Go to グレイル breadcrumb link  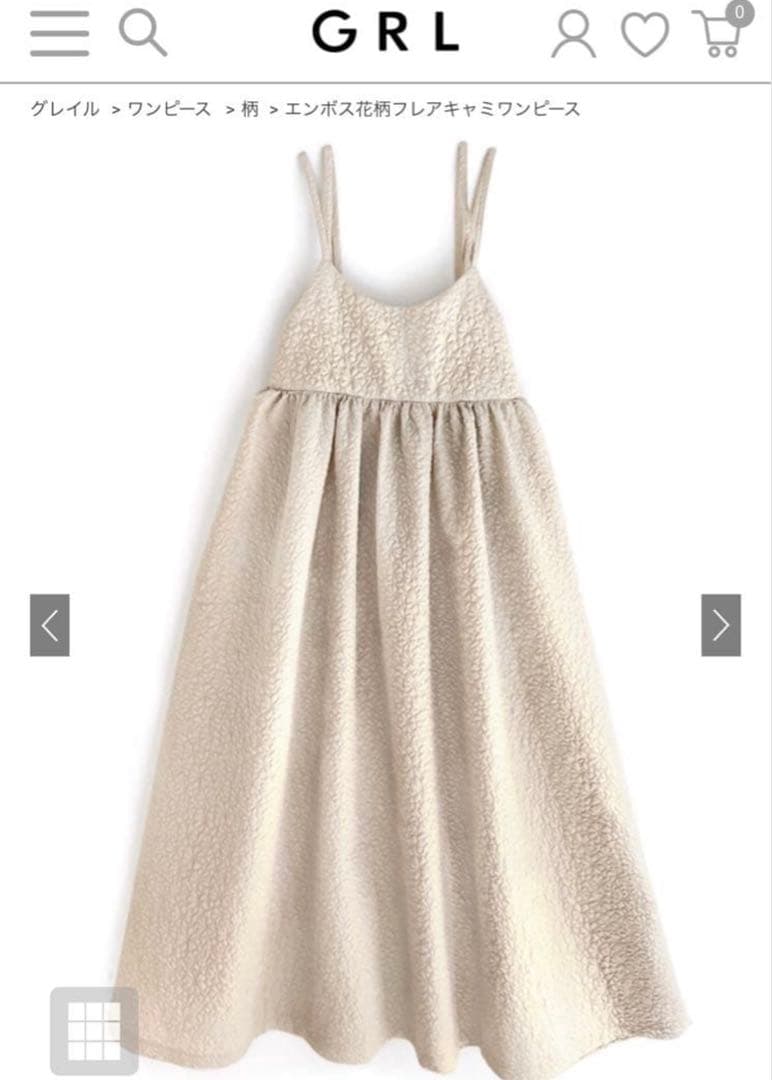point(65,109)
